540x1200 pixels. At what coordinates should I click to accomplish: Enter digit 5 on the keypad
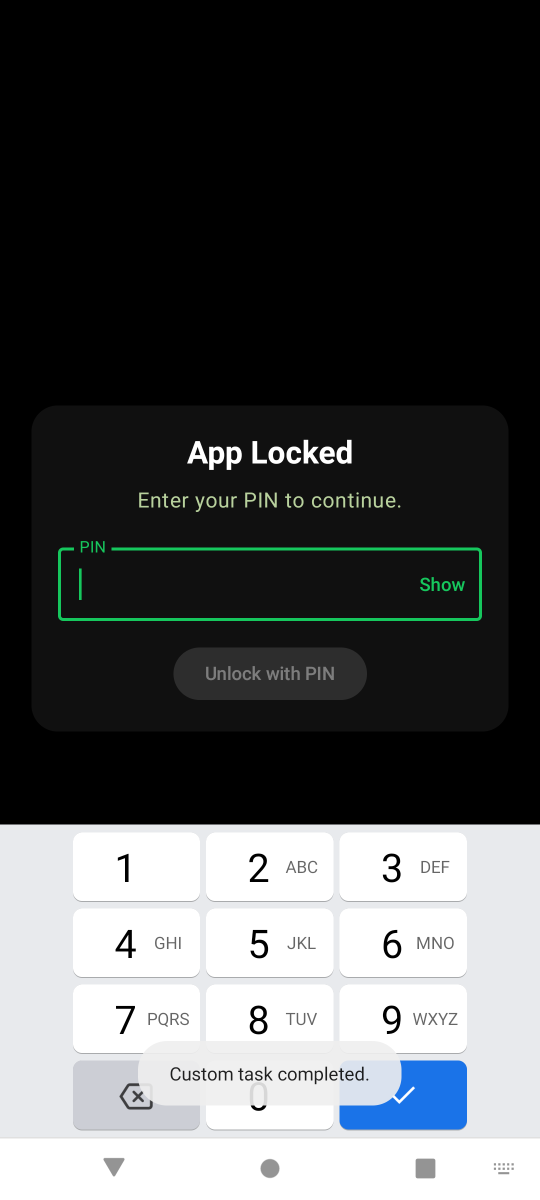tap(270, 943)
